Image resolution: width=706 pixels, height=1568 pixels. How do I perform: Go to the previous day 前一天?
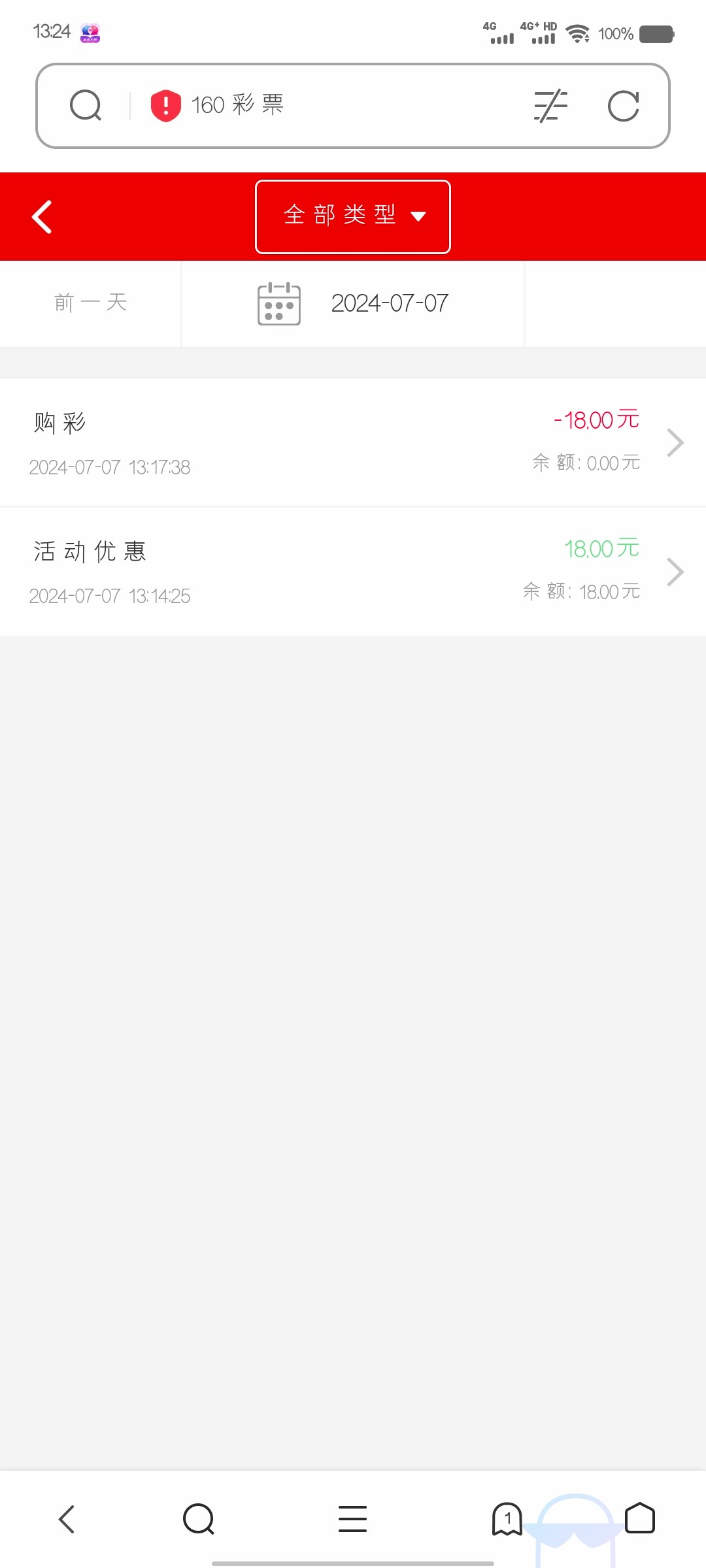click(90, 303)
